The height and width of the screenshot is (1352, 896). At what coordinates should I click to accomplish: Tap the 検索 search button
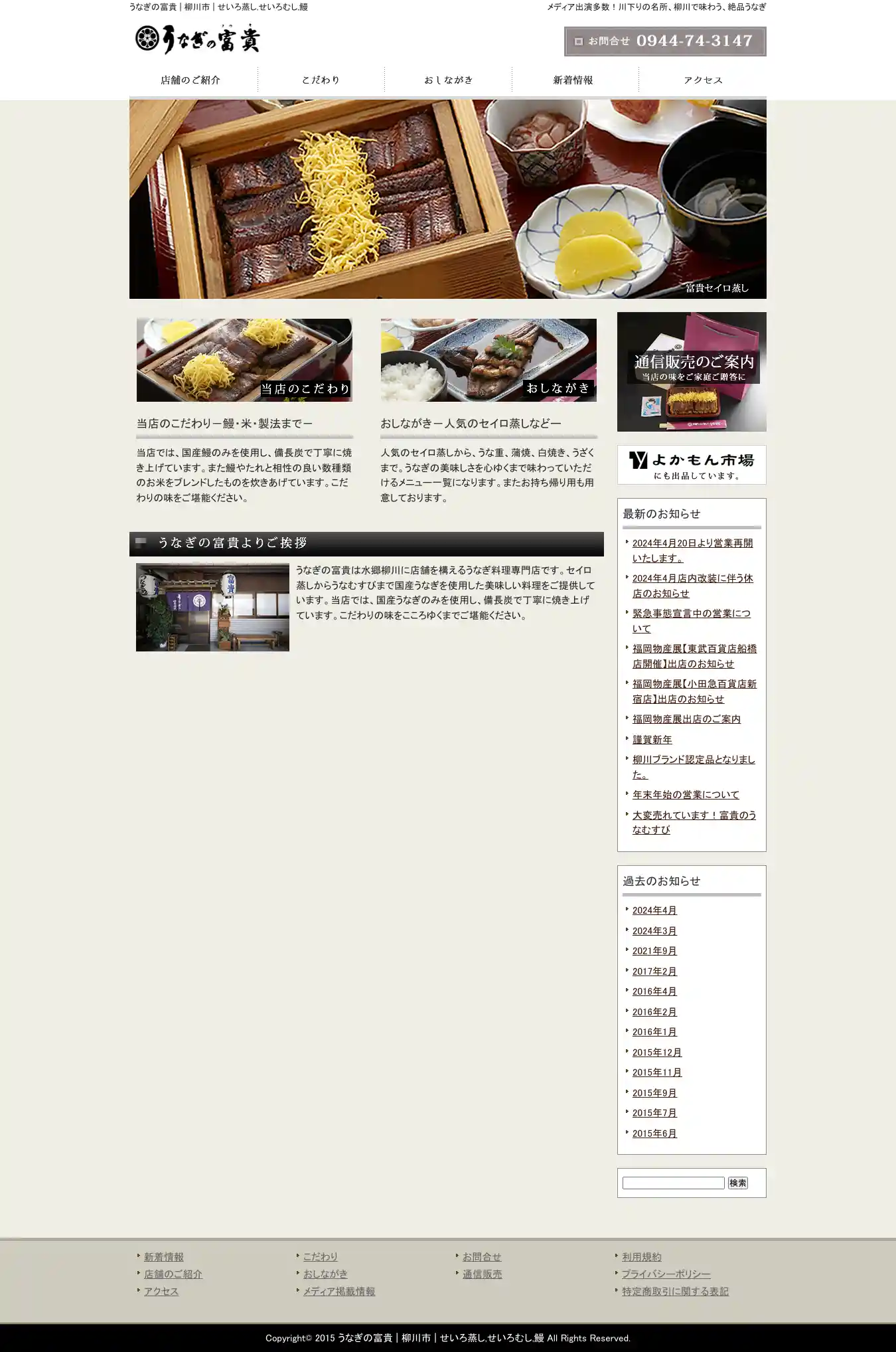737,1183
